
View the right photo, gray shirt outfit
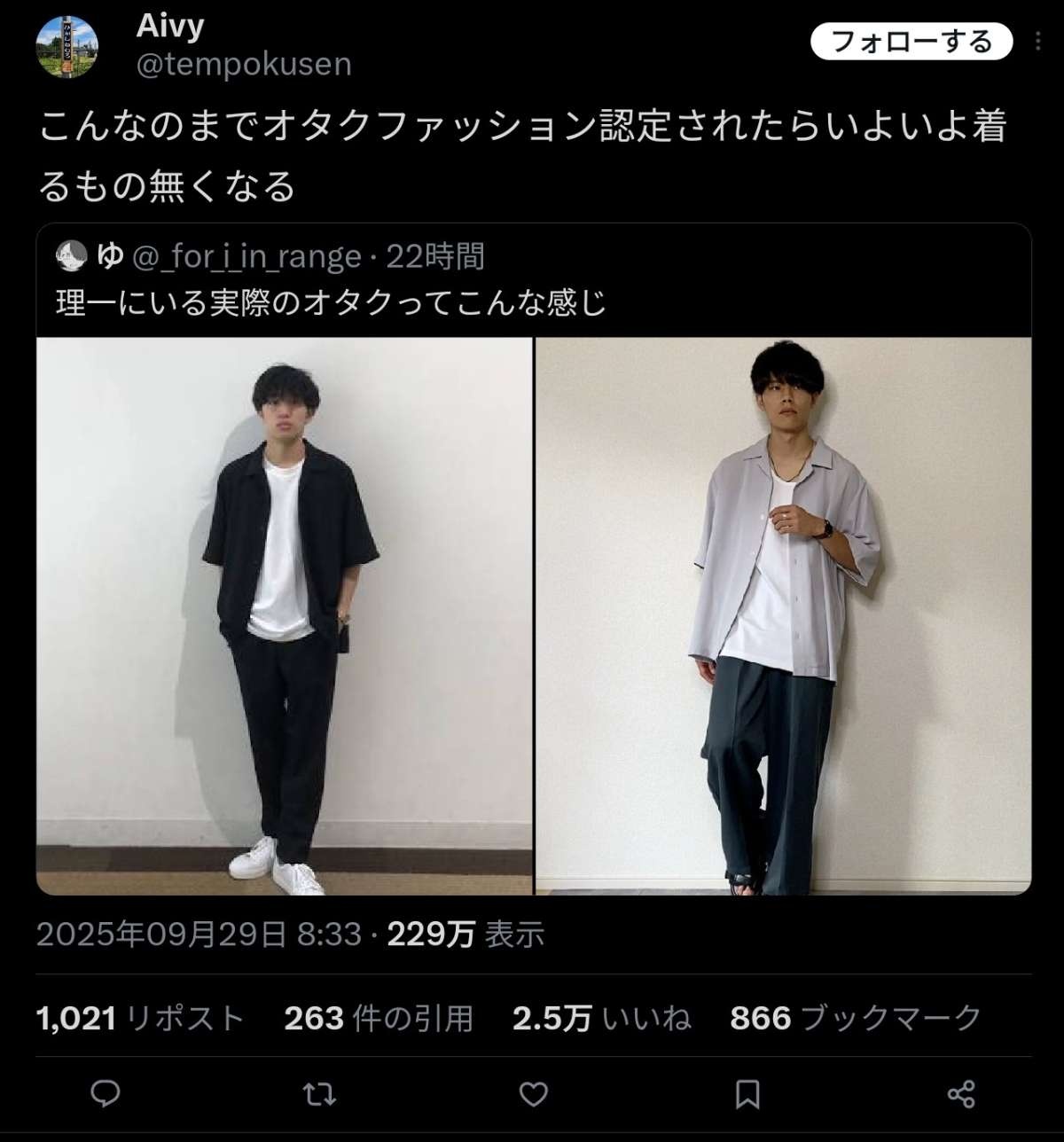click(784, 615)
